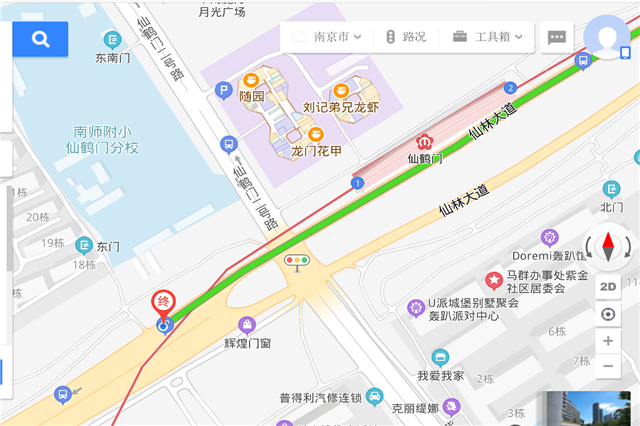Open the street view thumbnail
640x426 pixels.
click(590, 408)
